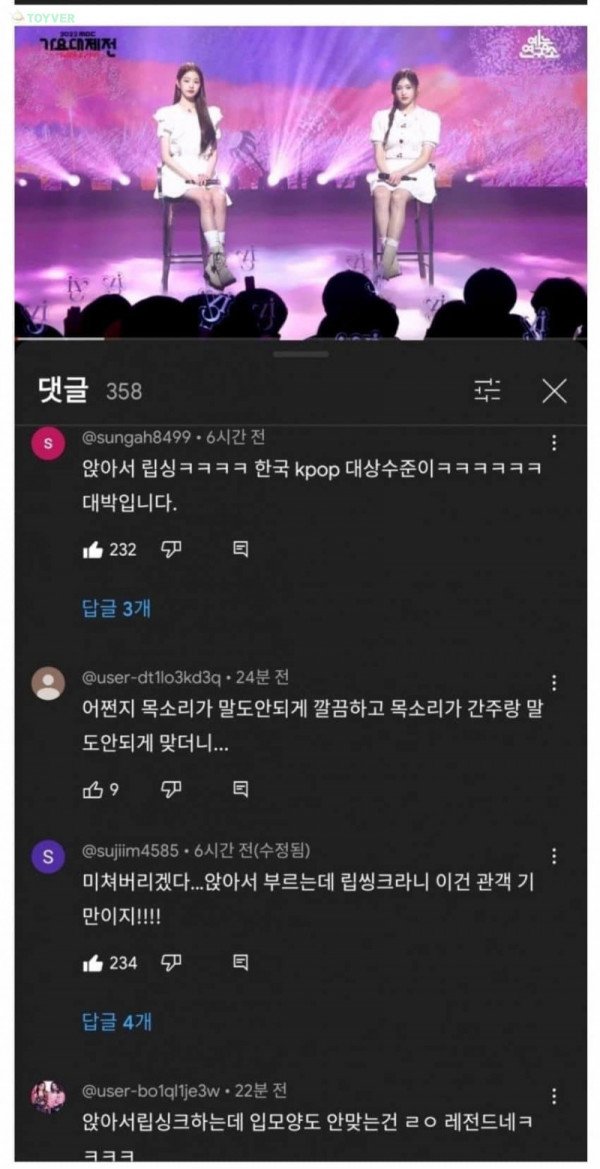Open overflow menu on @sungah8499's comment
600x1169 pixels.
[x=554, y=442]
